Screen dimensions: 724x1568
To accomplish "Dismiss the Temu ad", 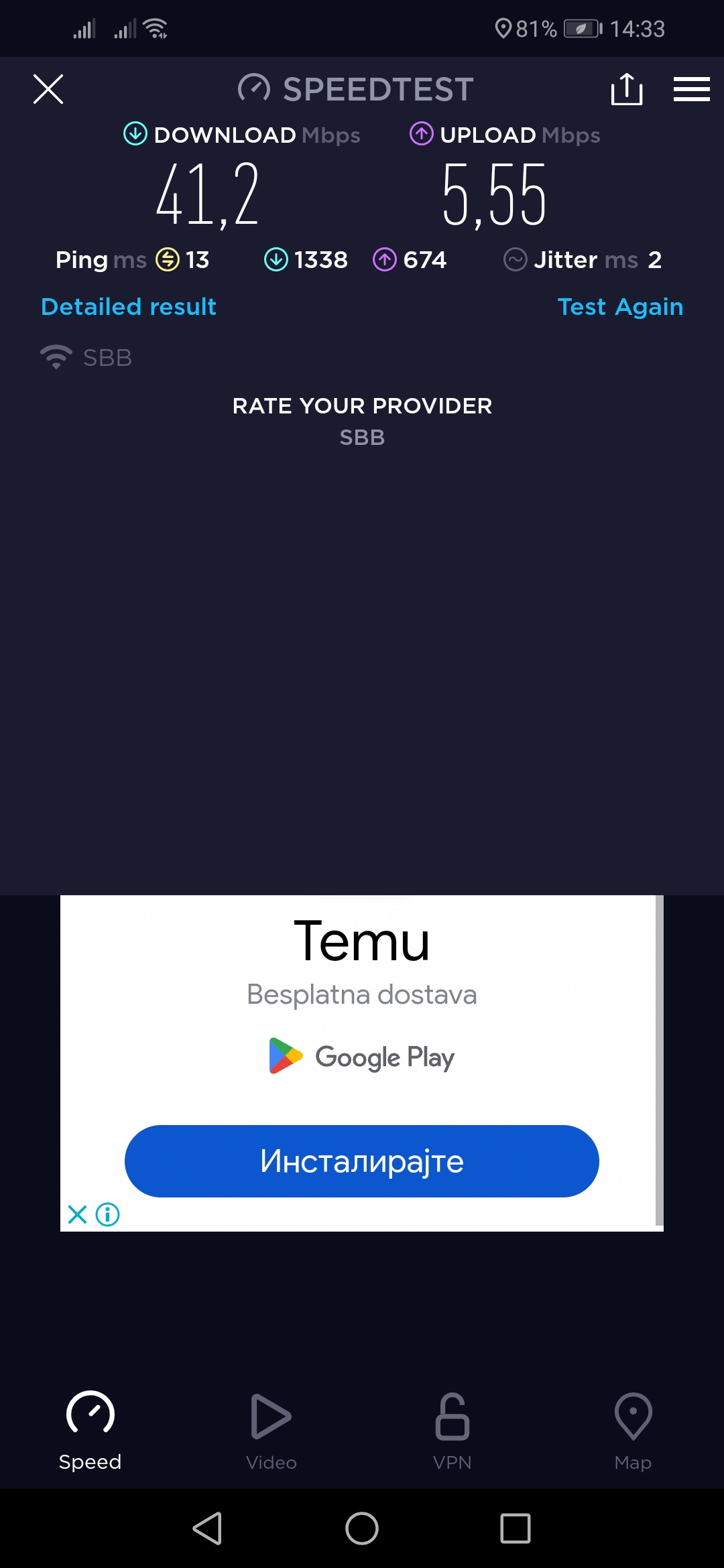I will pyautogui.click(x=78, y=1214).
